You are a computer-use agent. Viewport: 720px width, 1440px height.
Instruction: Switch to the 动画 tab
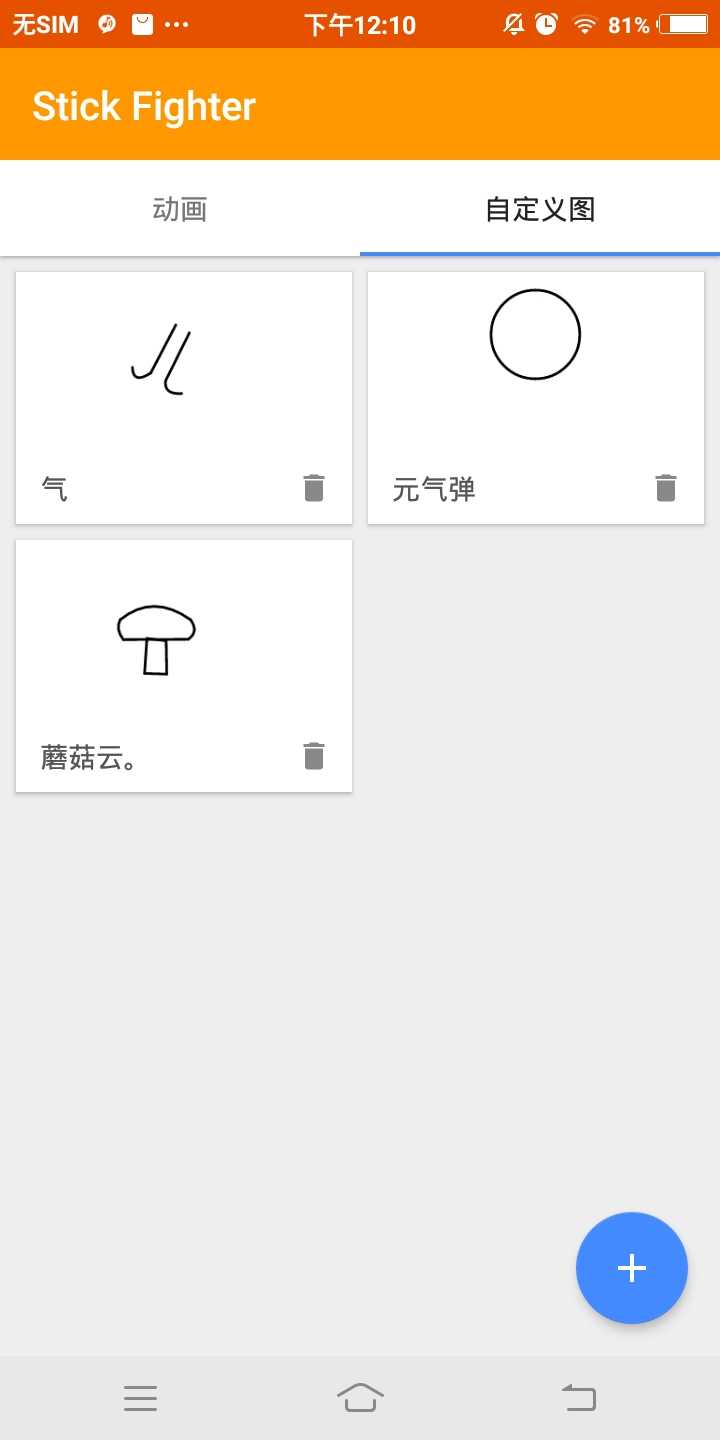pos(180,209)
